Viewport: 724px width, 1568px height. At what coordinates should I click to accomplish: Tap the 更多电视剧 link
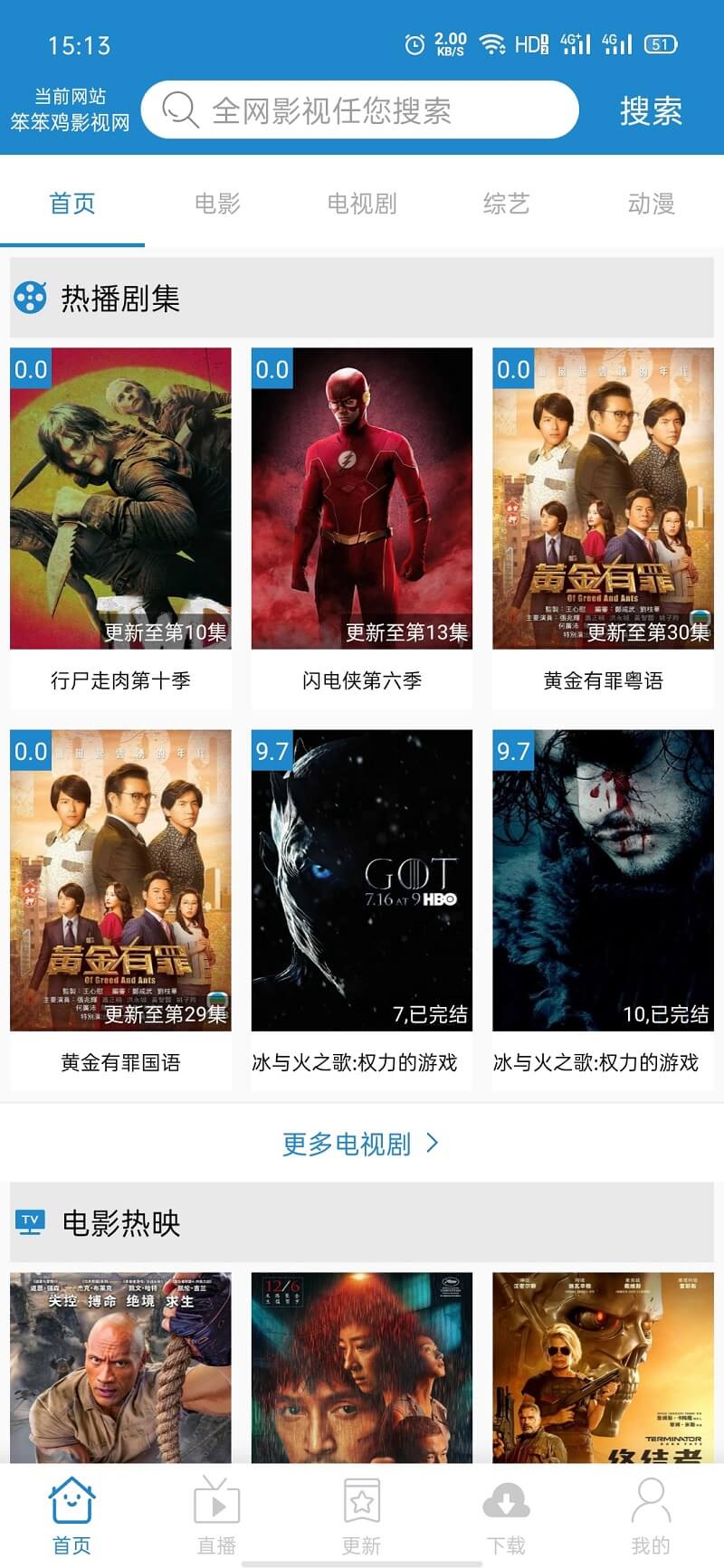pyautogui.click(x=361, y=1144)
